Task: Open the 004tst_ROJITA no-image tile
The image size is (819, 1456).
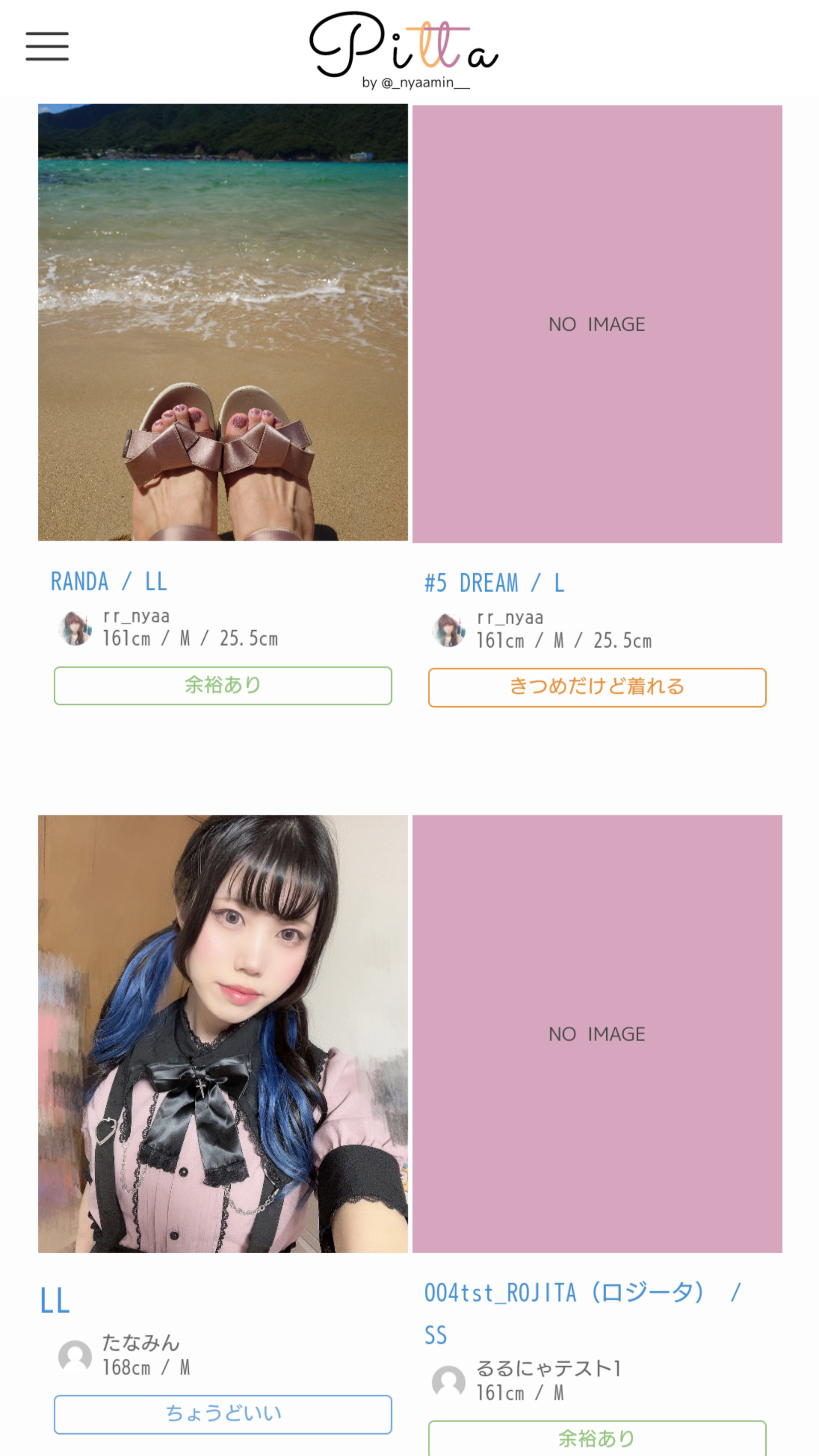Action: click(597, 1034)
